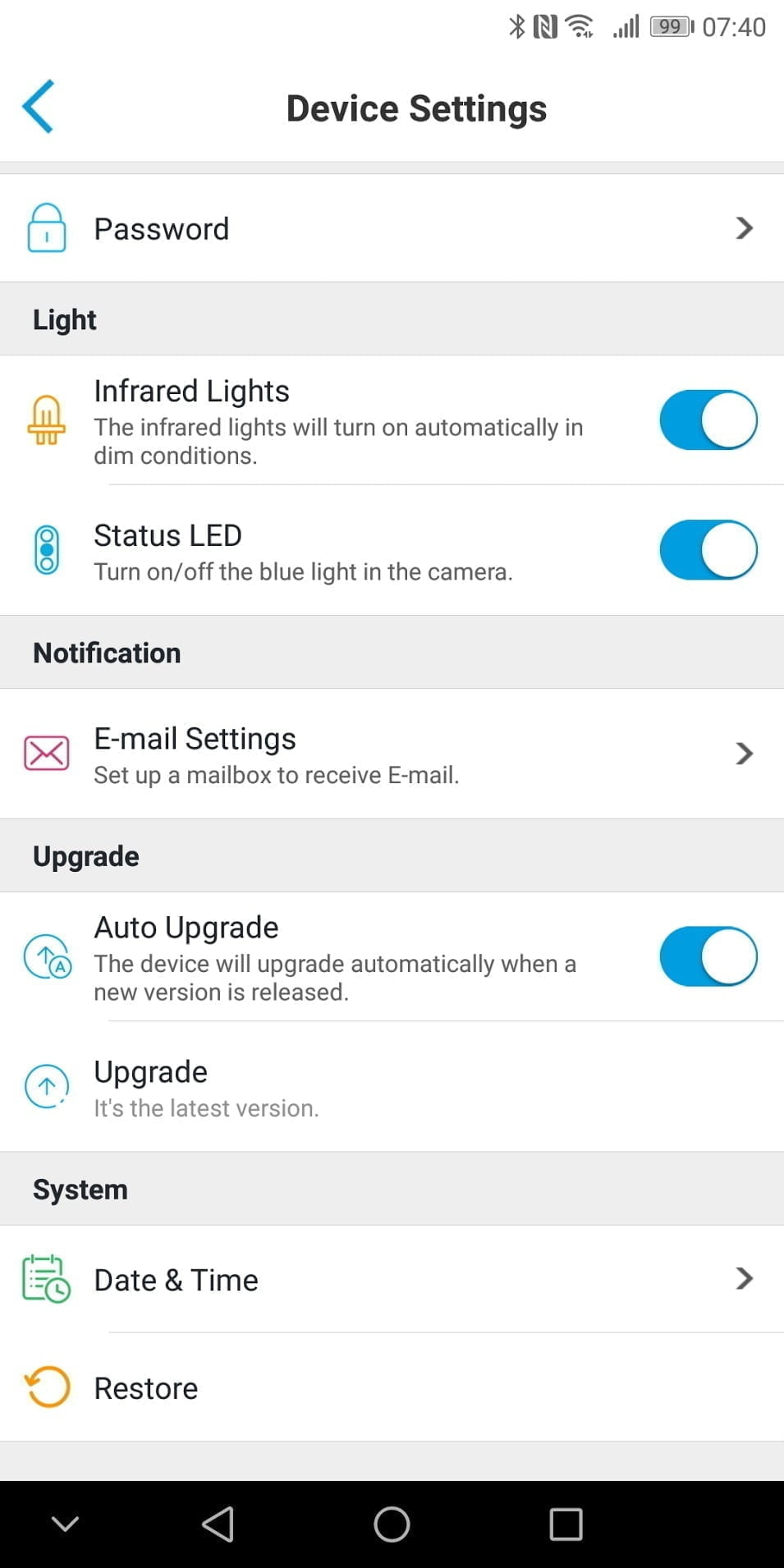Image resolution: width=784 pixels, height=1568 pixels.
Task: Disable the Status LED toggle
Action: click(x=708, y=550)
